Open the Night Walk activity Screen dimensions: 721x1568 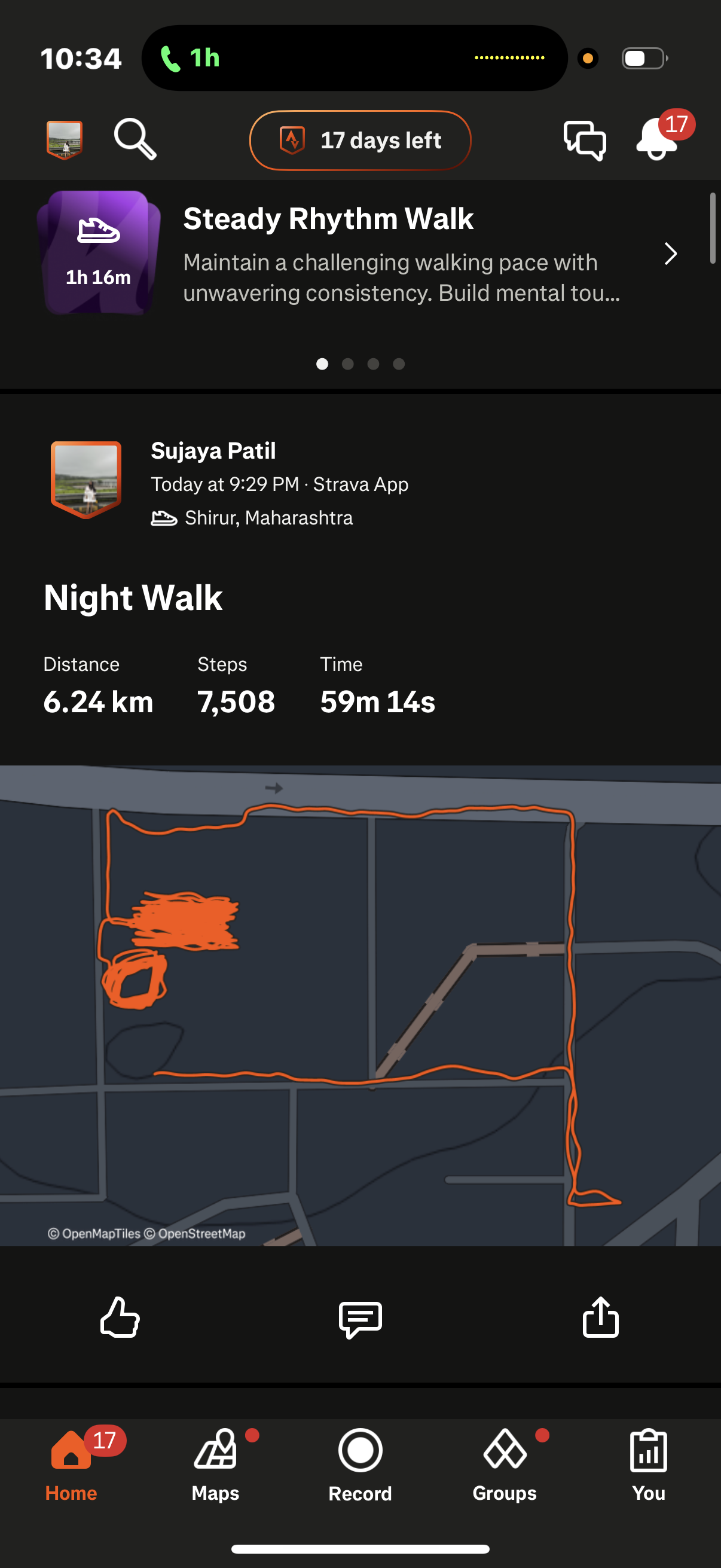pyautogui.click(x=133, y=597)
